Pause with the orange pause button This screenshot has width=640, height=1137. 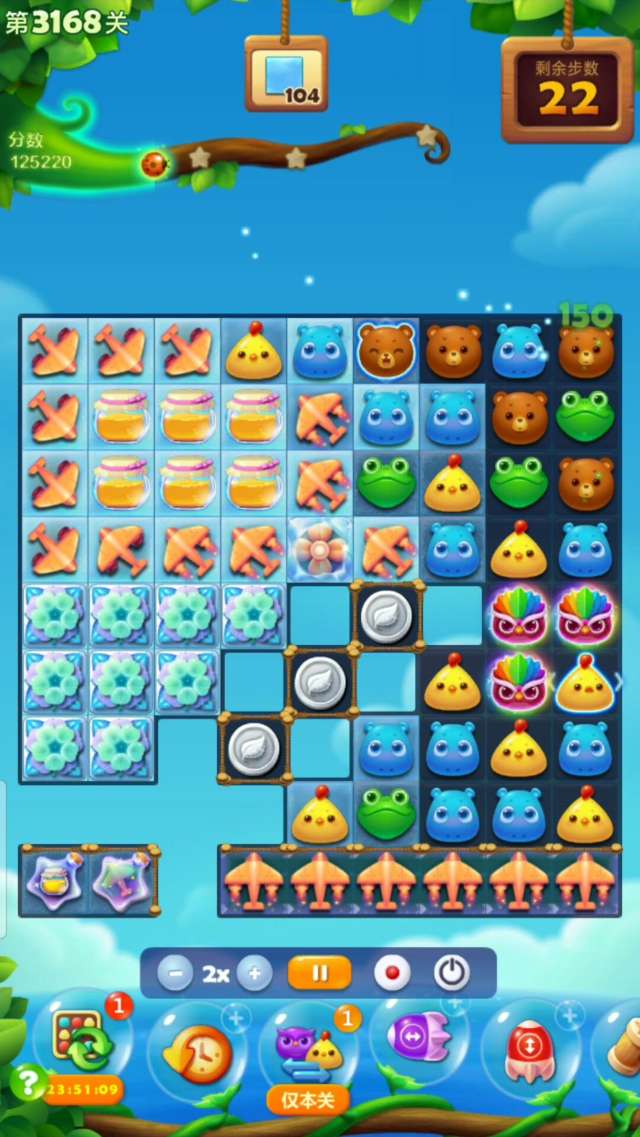pyautogui.click(x=319, y=973)
